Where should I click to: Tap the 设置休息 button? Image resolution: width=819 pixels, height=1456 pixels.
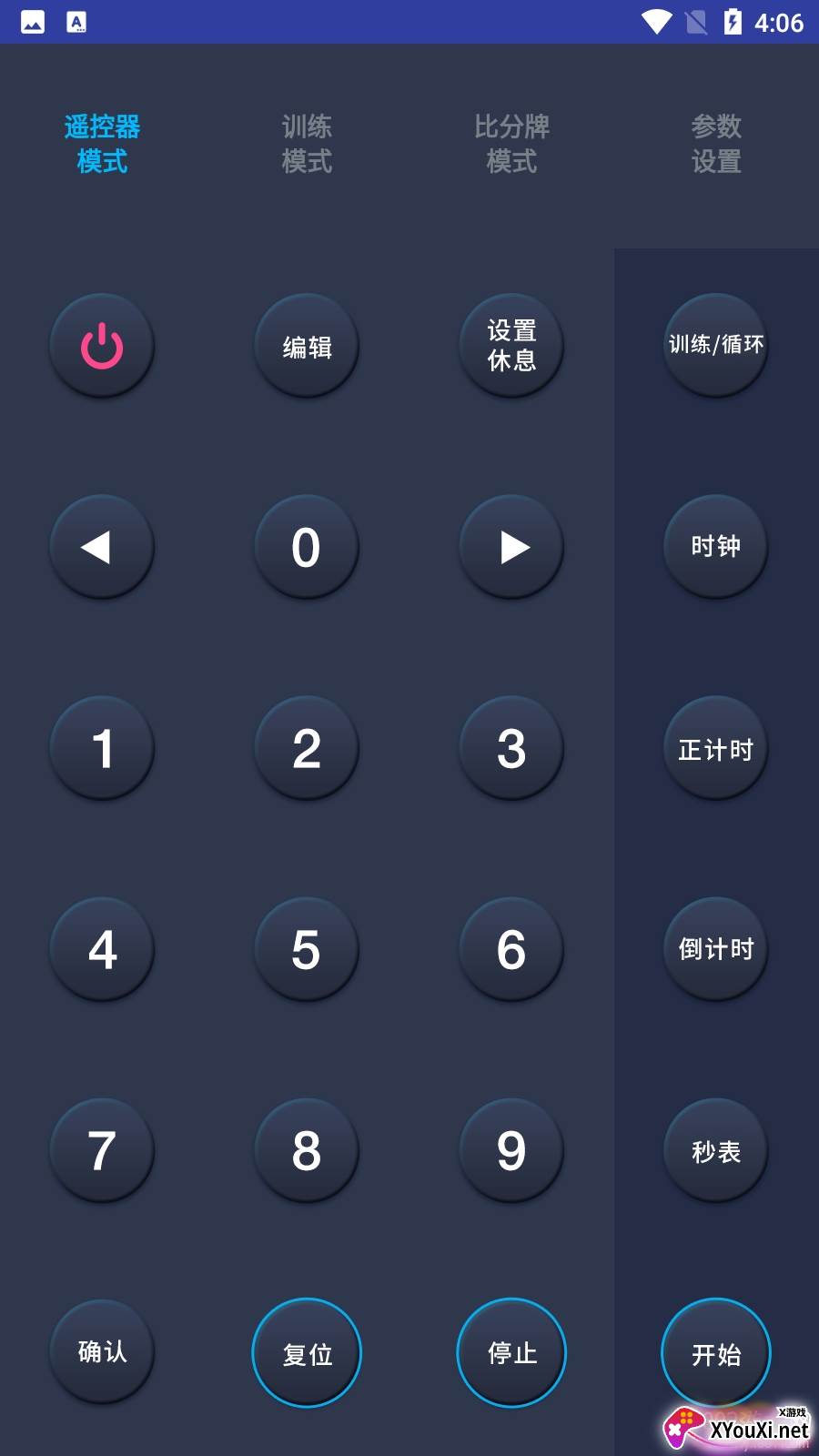[x=511, y=346]
